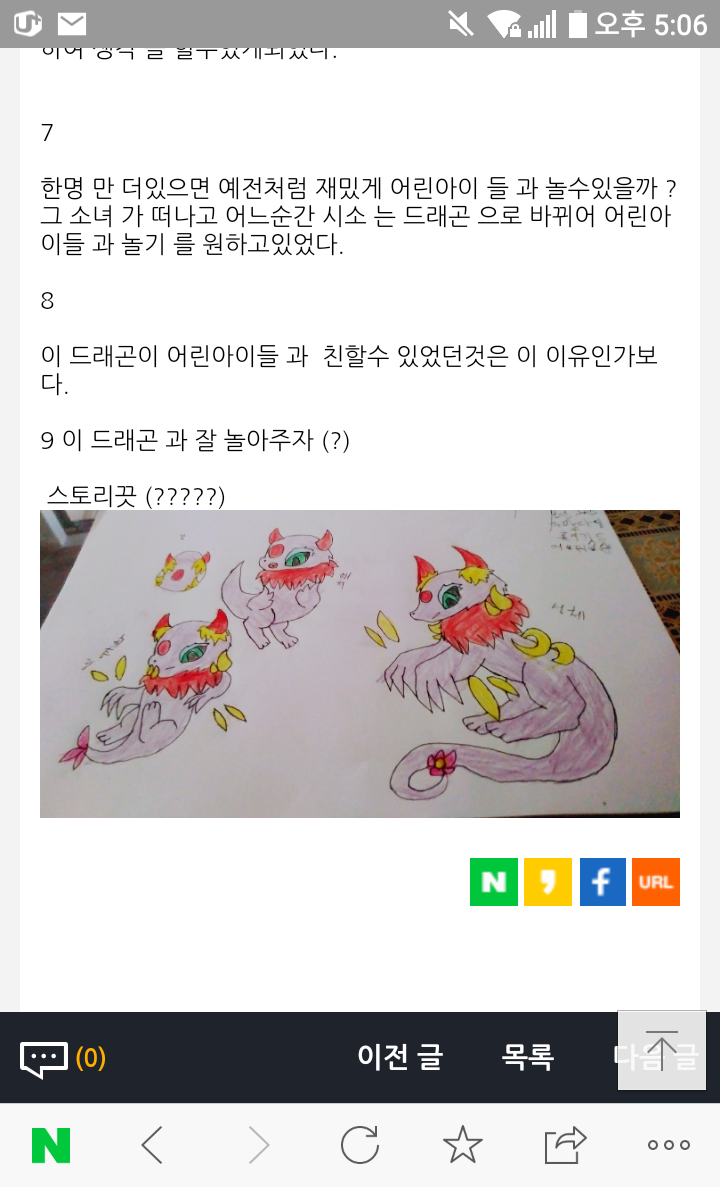Share post via yellow KakaoTalk icon
720x1187 pixels.
coord(548,882)
